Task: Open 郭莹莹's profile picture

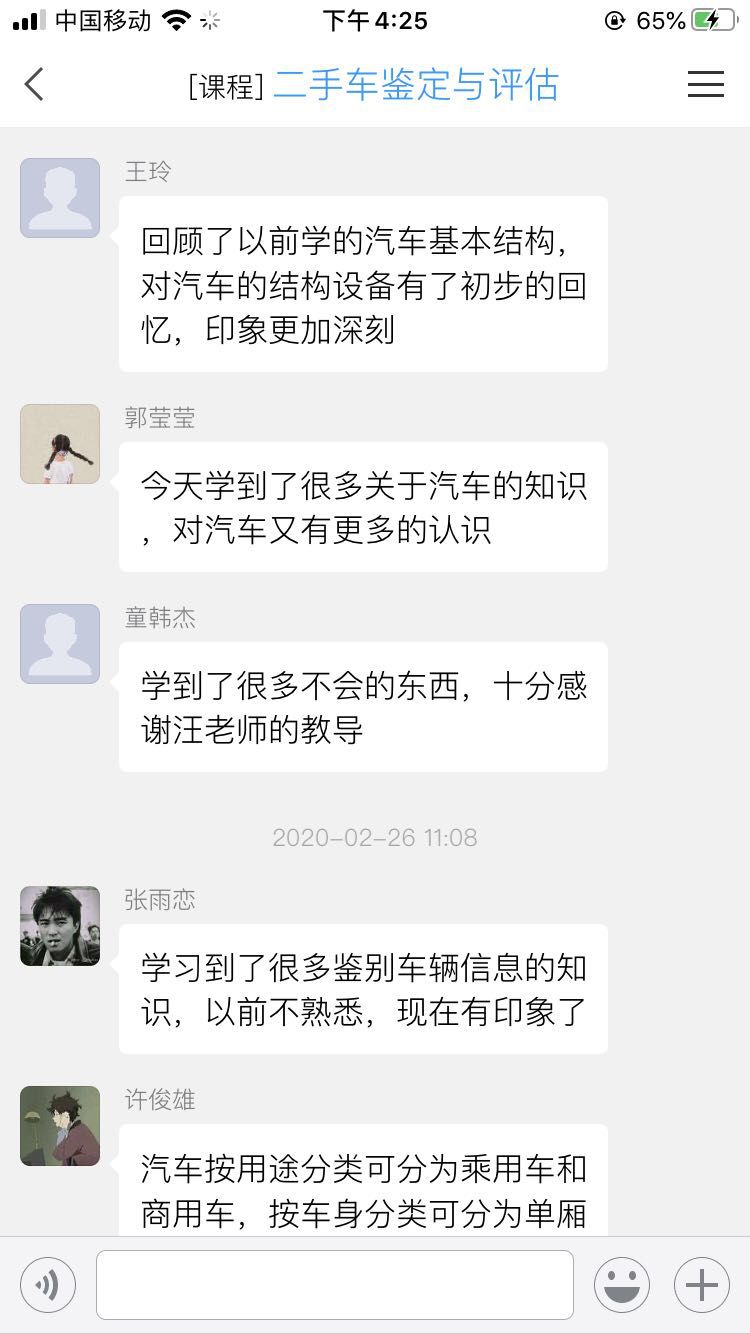Action: point(60,443)
